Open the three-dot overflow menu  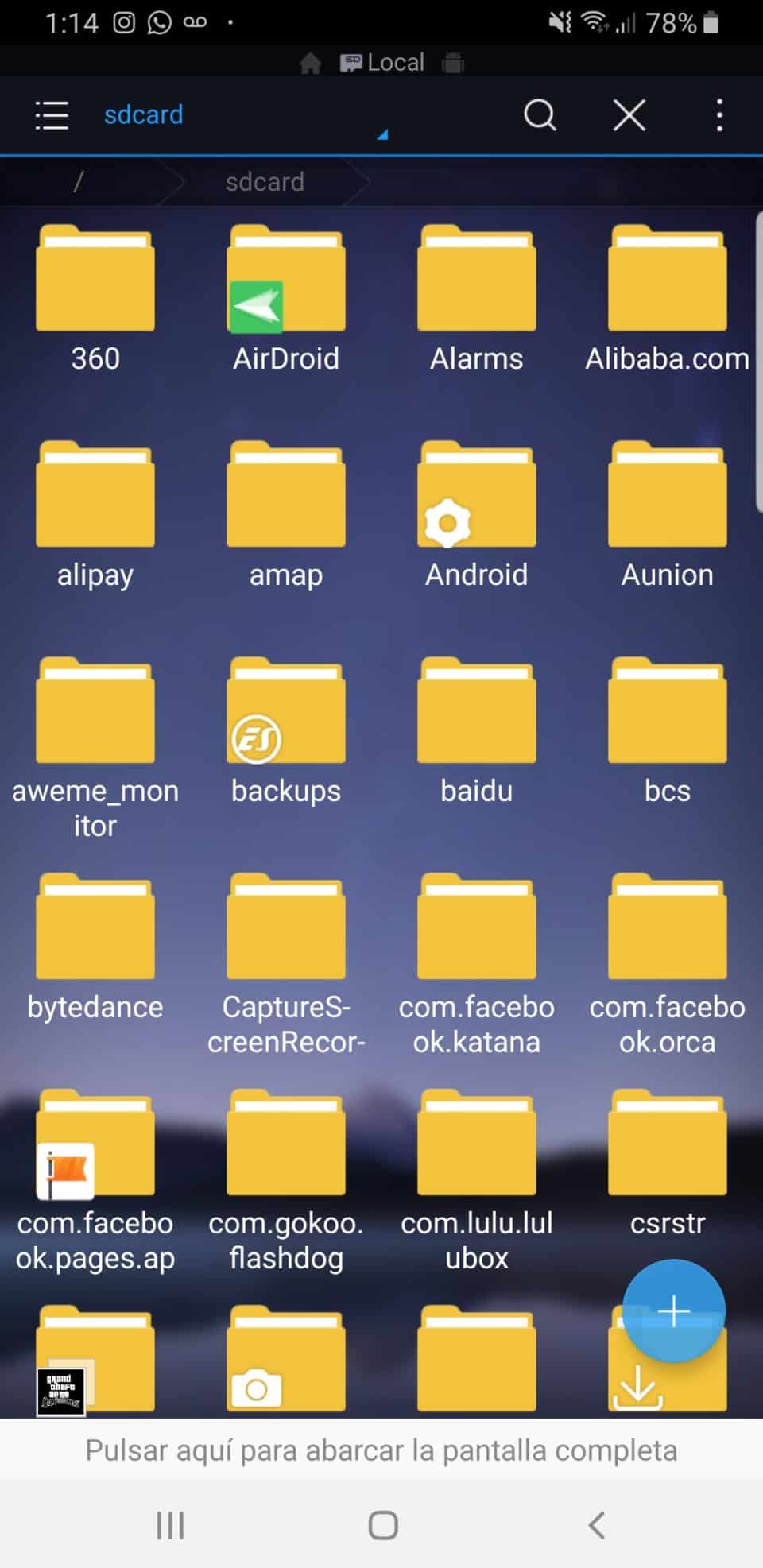(x=718, y=115)
